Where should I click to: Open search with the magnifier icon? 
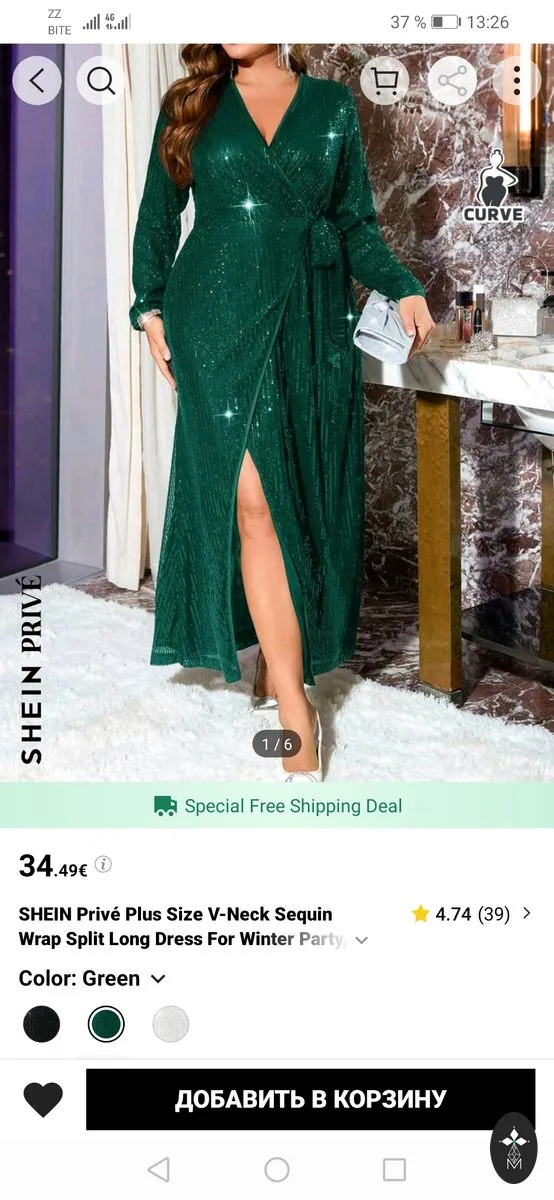point(101,81)
